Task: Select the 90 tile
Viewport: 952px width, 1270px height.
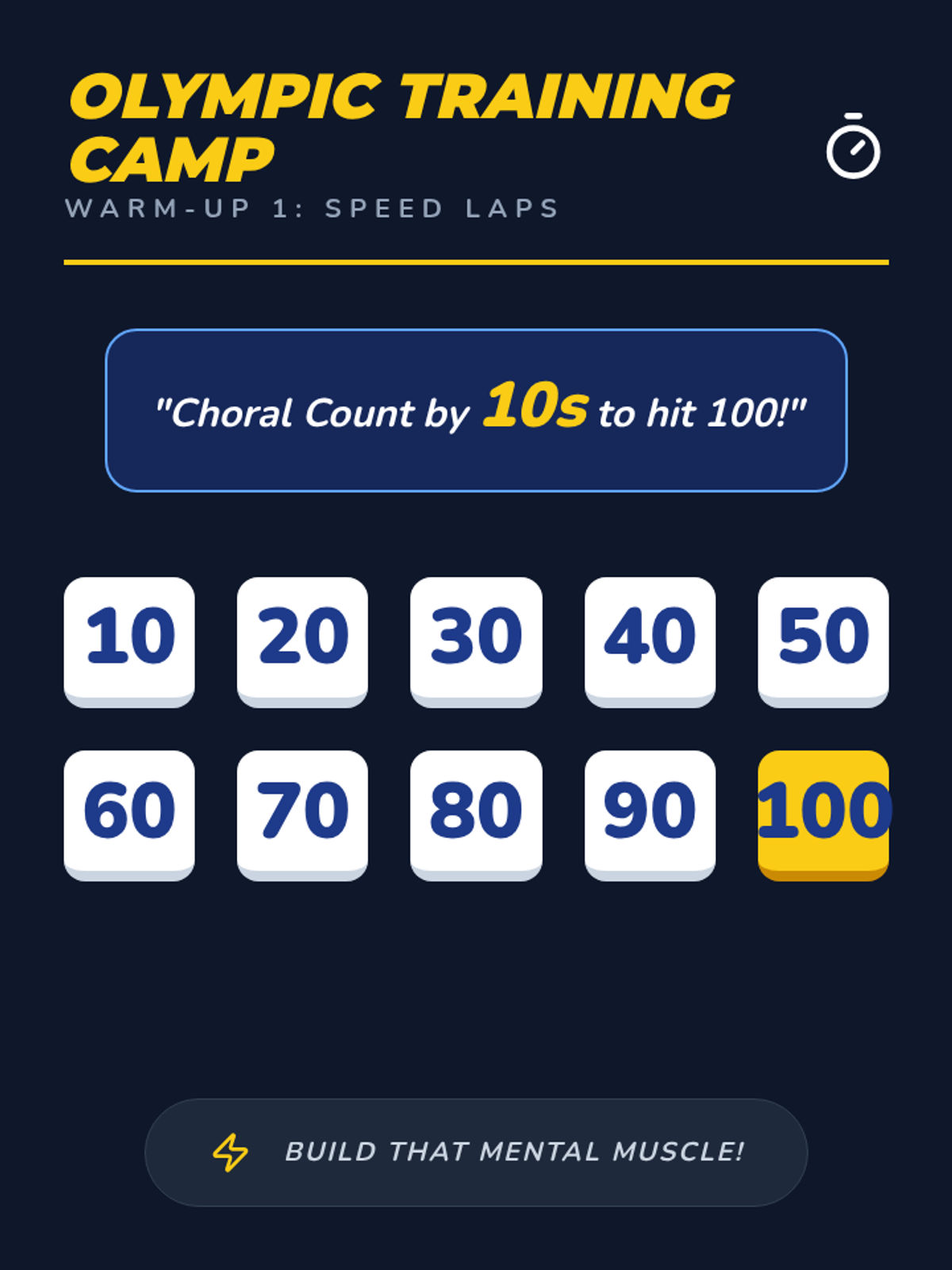Action: [650, 815]
